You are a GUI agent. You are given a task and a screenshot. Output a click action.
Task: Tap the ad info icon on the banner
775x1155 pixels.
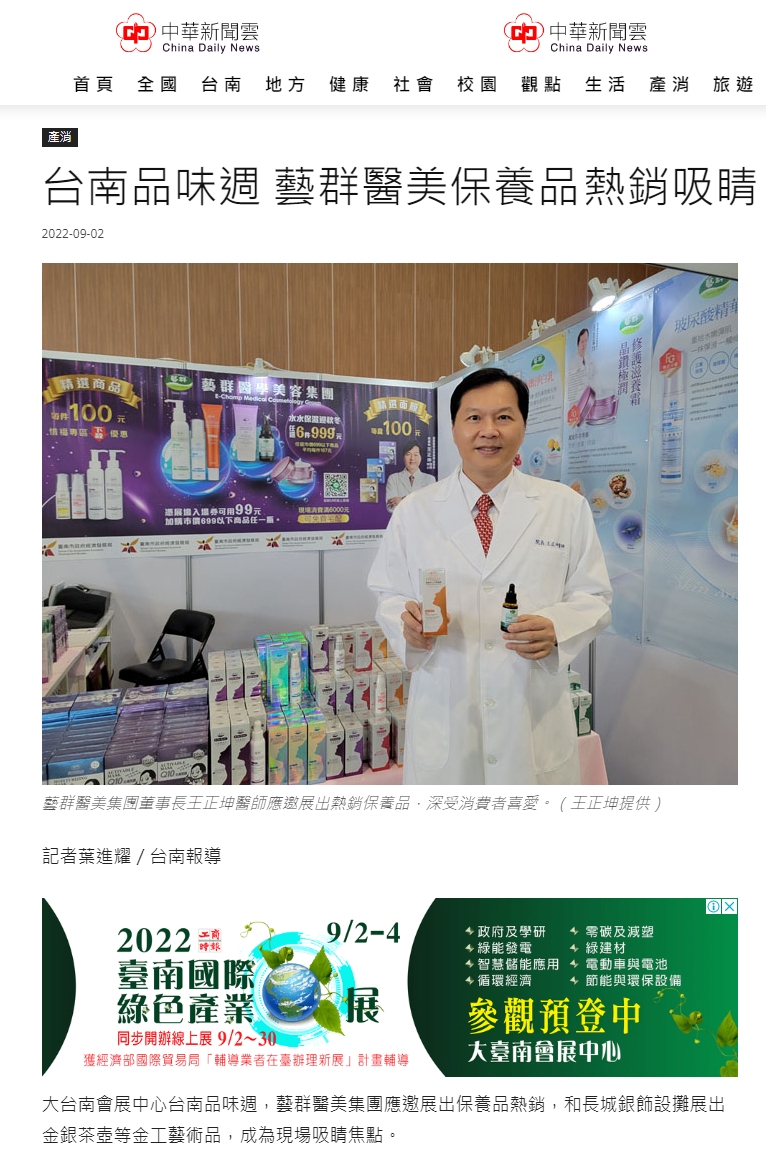(x=714, y=906)
